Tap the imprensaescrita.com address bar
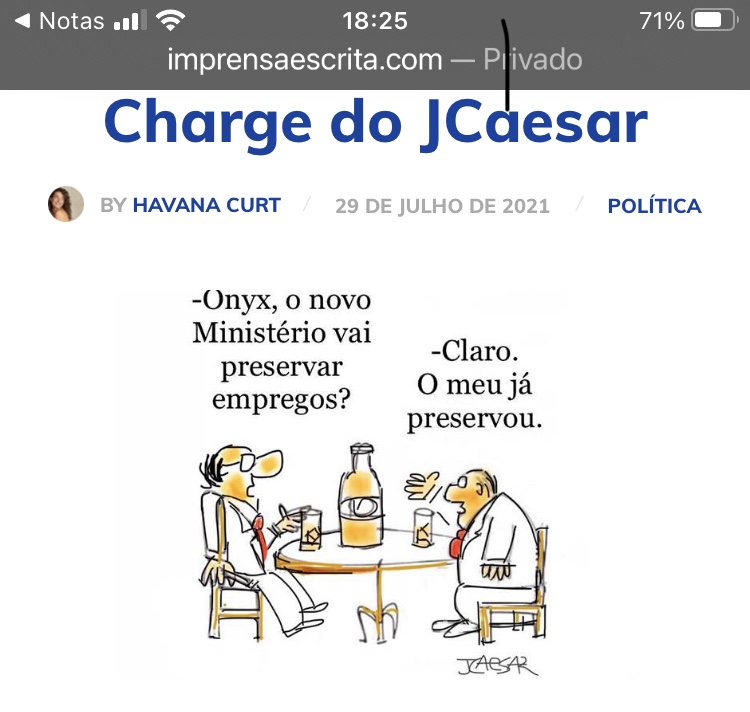The height and width of the screenshot is (712, 750). tap(374, 60)
